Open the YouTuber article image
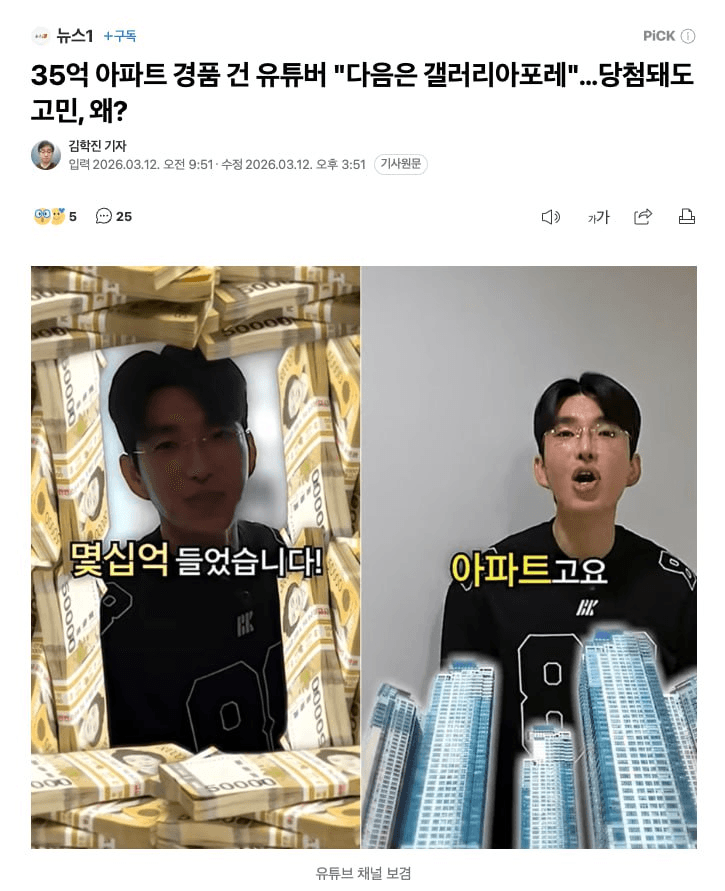Screen dimensions: 725x891 (363, 557)
